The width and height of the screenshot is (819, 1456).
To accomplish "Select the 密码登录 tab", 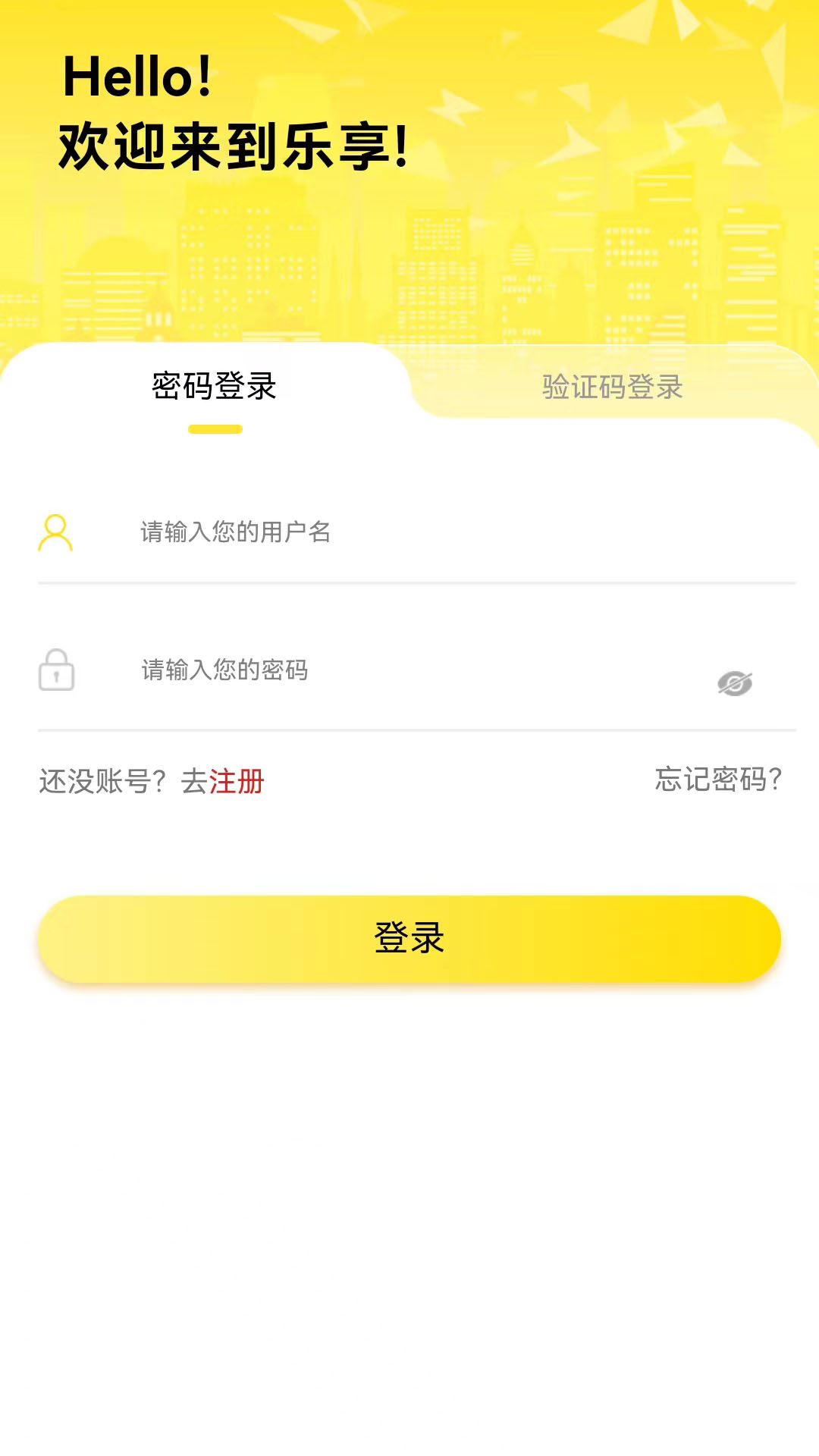I will [214, 387].
